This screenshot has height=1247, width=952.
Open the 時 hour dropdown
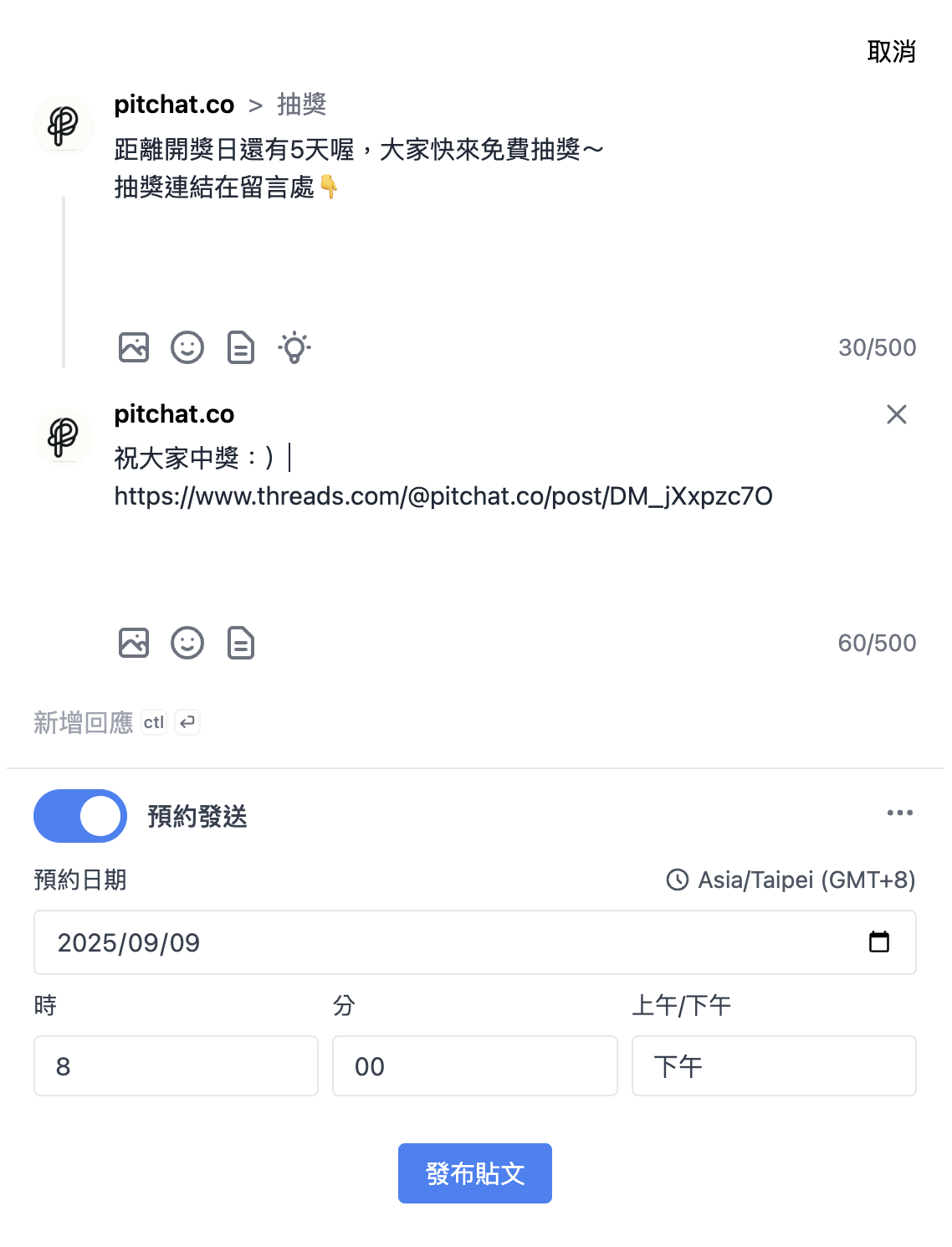176,1065
